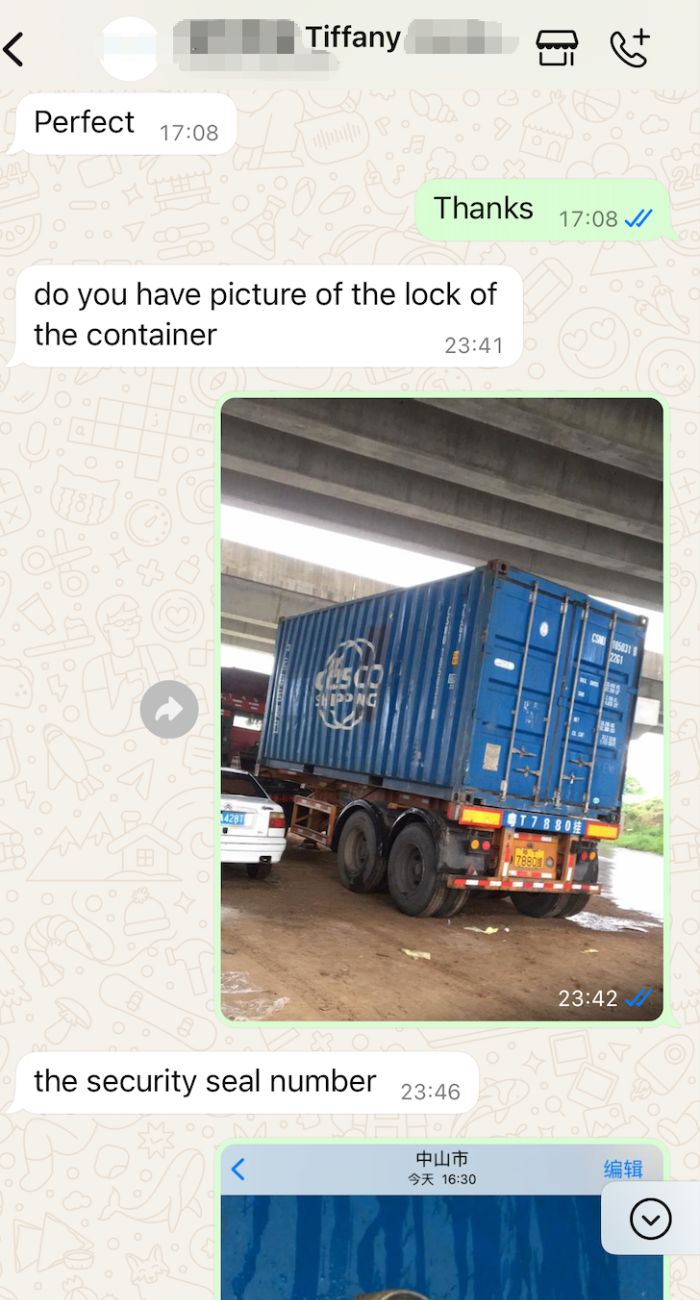Open the blue container truck photo
This screenshot has height=1300, width=700.
pyautogui.click(x=441, y=708)
